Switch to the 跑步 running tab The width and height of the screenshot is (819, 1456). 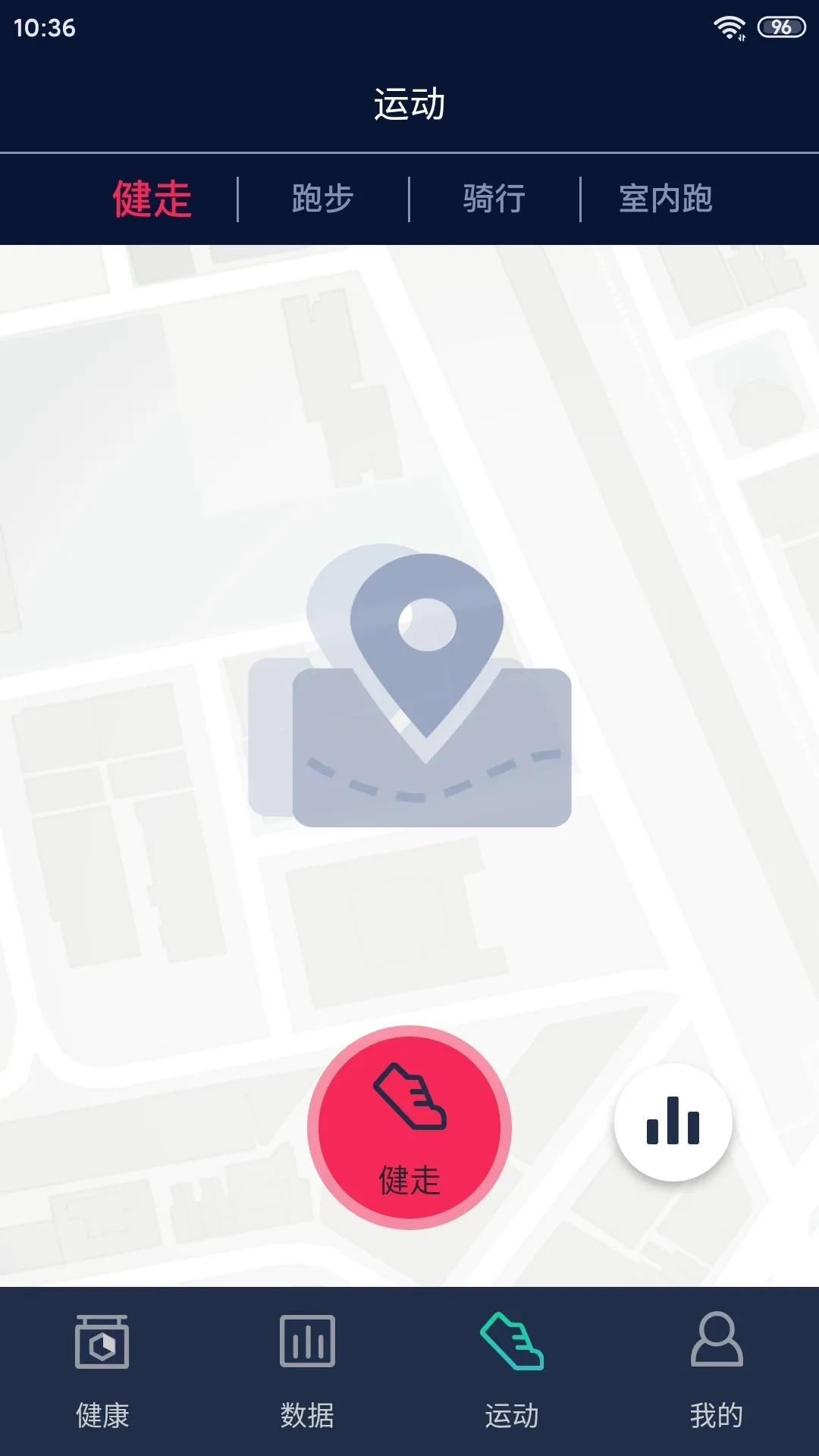click(x=323, y=199)
